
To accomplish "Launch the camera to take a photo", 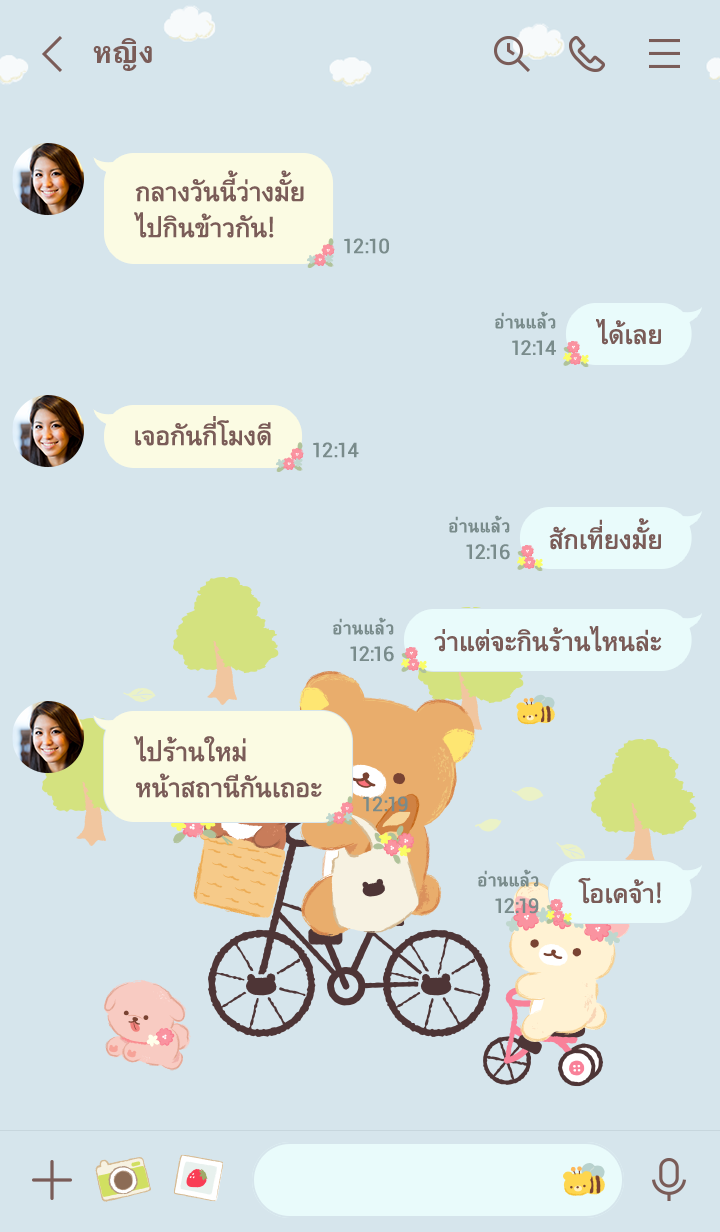I will tap(122, 1179).
